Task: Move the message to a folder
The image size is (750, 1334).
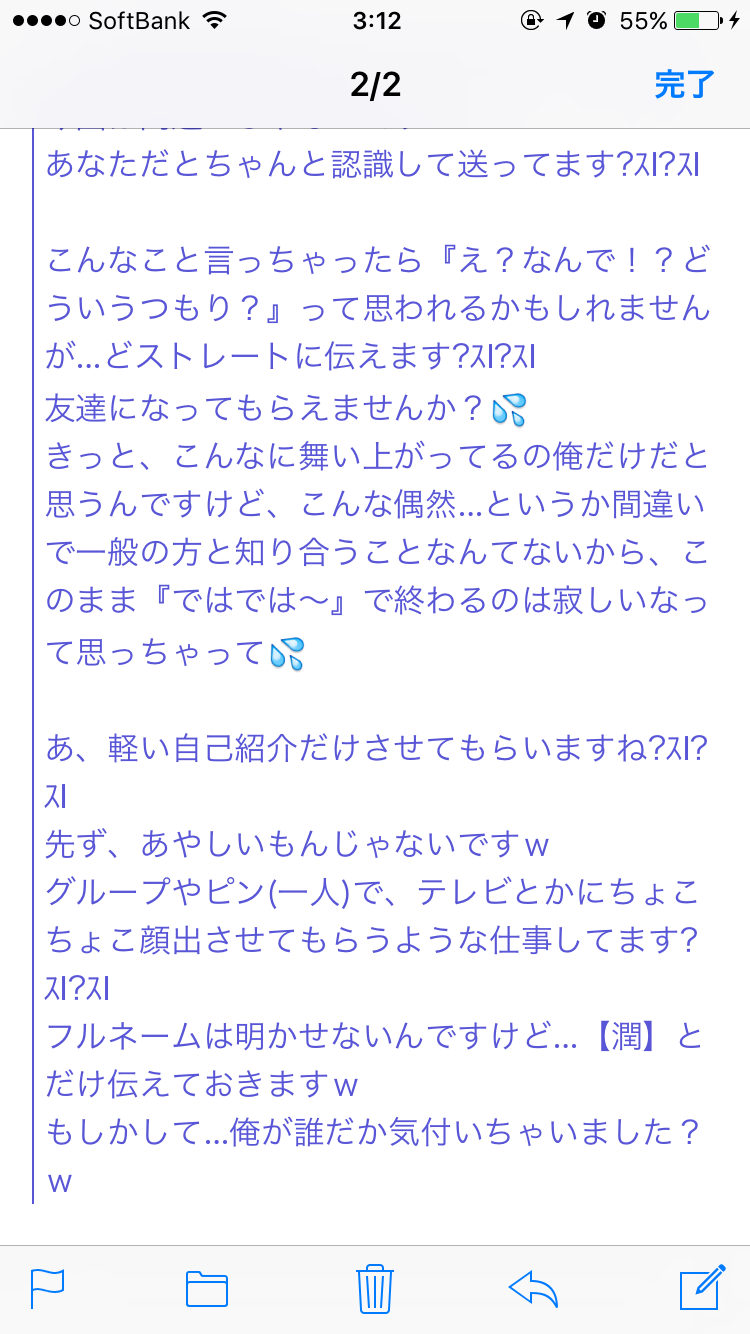Action: pos(207,1288)
